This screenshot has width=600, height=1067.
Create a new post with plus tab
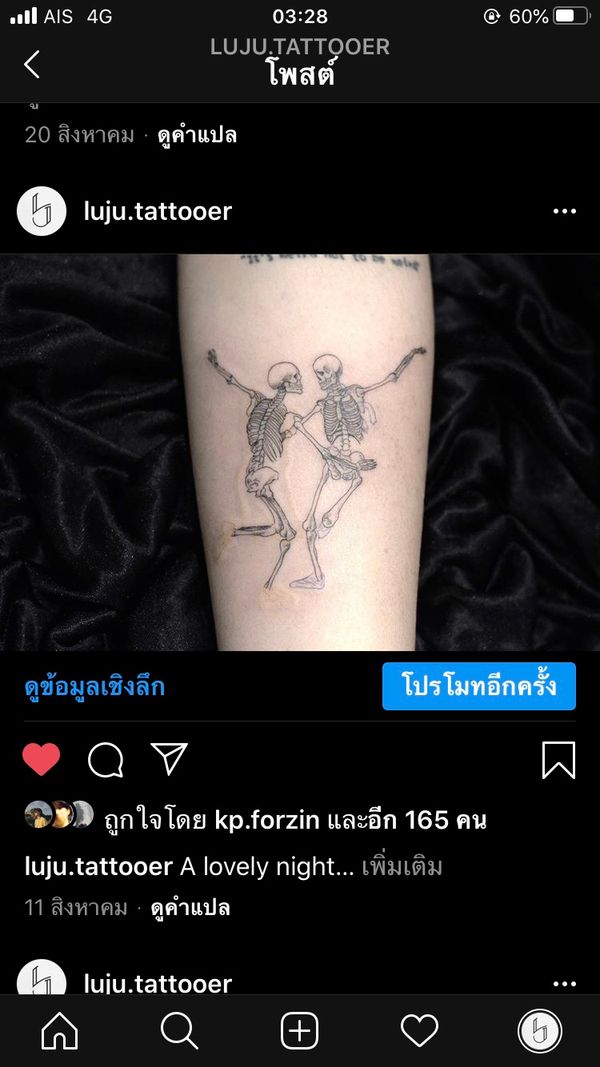(300, 1030)
